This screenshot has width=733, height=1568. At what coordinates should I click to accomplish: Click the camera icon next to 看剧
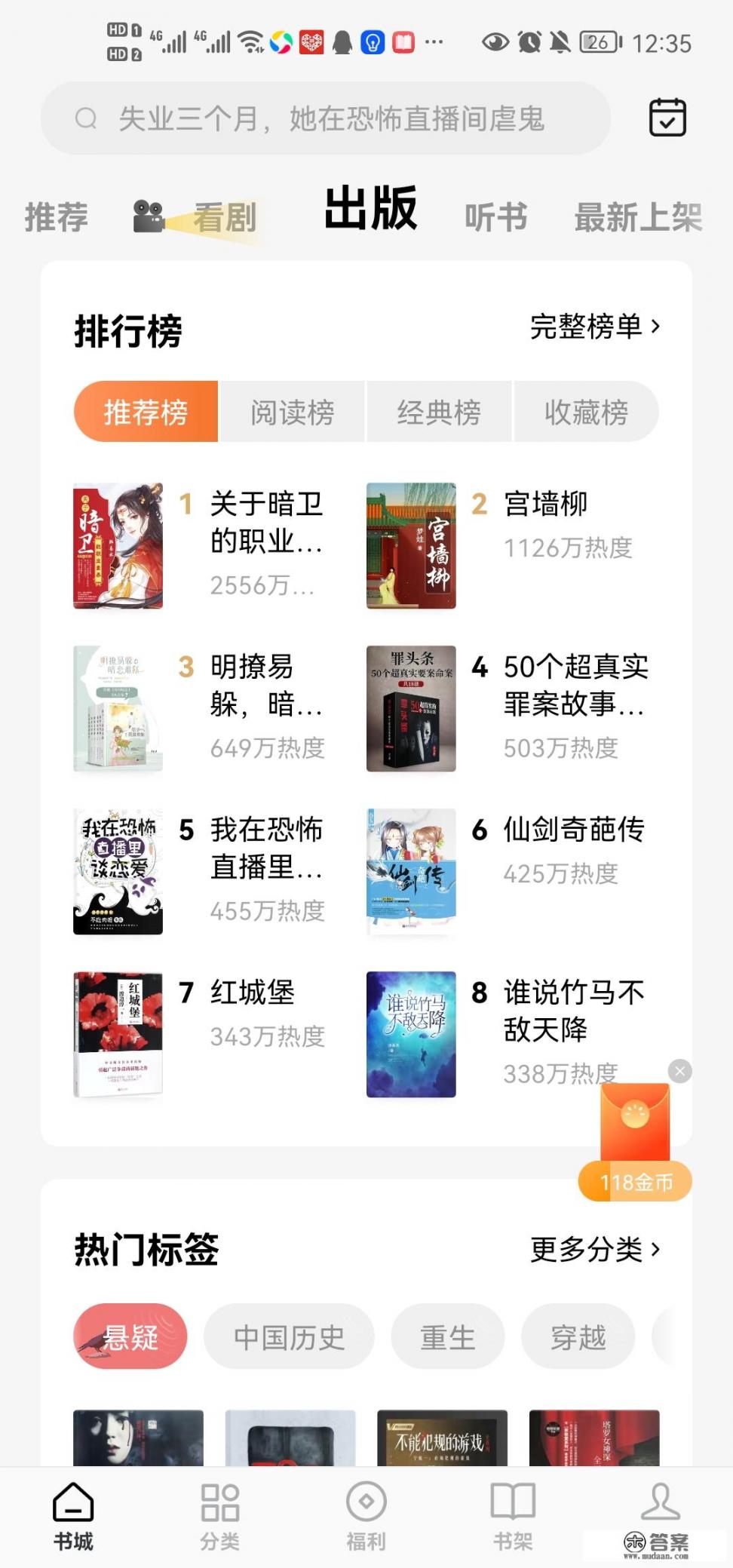[148, 216]
